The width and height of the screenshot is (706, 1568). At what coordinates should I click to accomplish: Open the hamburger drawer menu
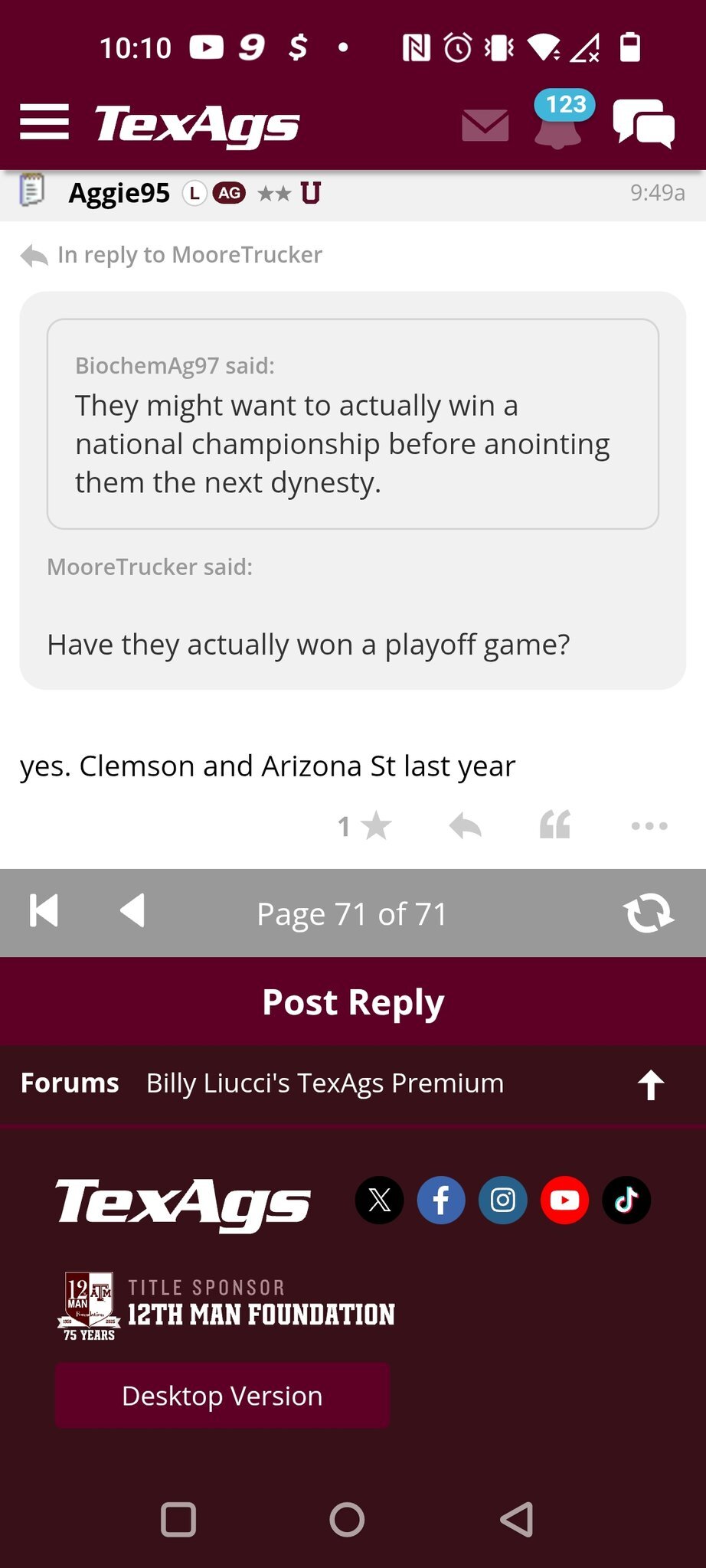[44, 122]
